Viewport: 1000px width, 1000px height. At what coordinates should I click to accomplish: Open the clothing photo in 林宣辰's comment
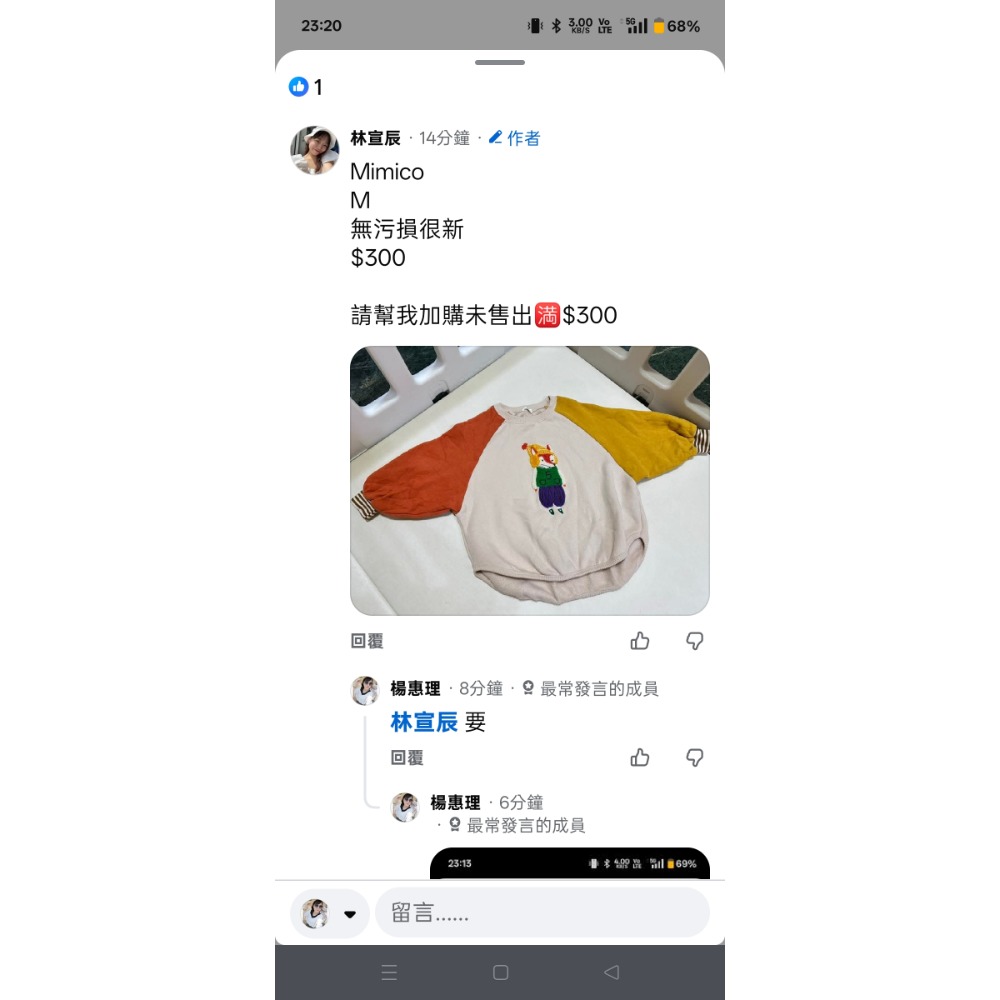click(529, 480)
